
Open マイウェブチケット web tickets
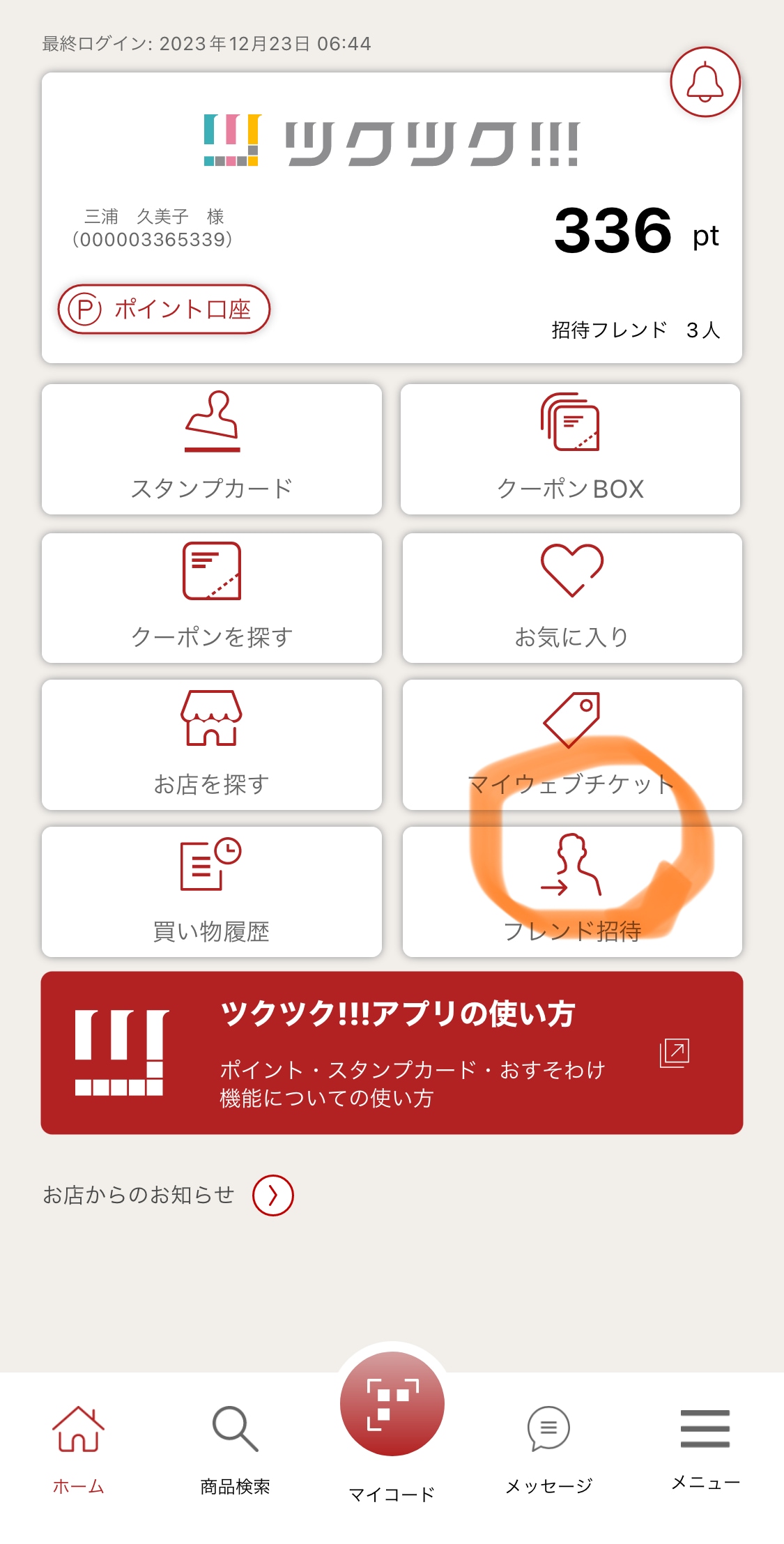pos(572,744)
